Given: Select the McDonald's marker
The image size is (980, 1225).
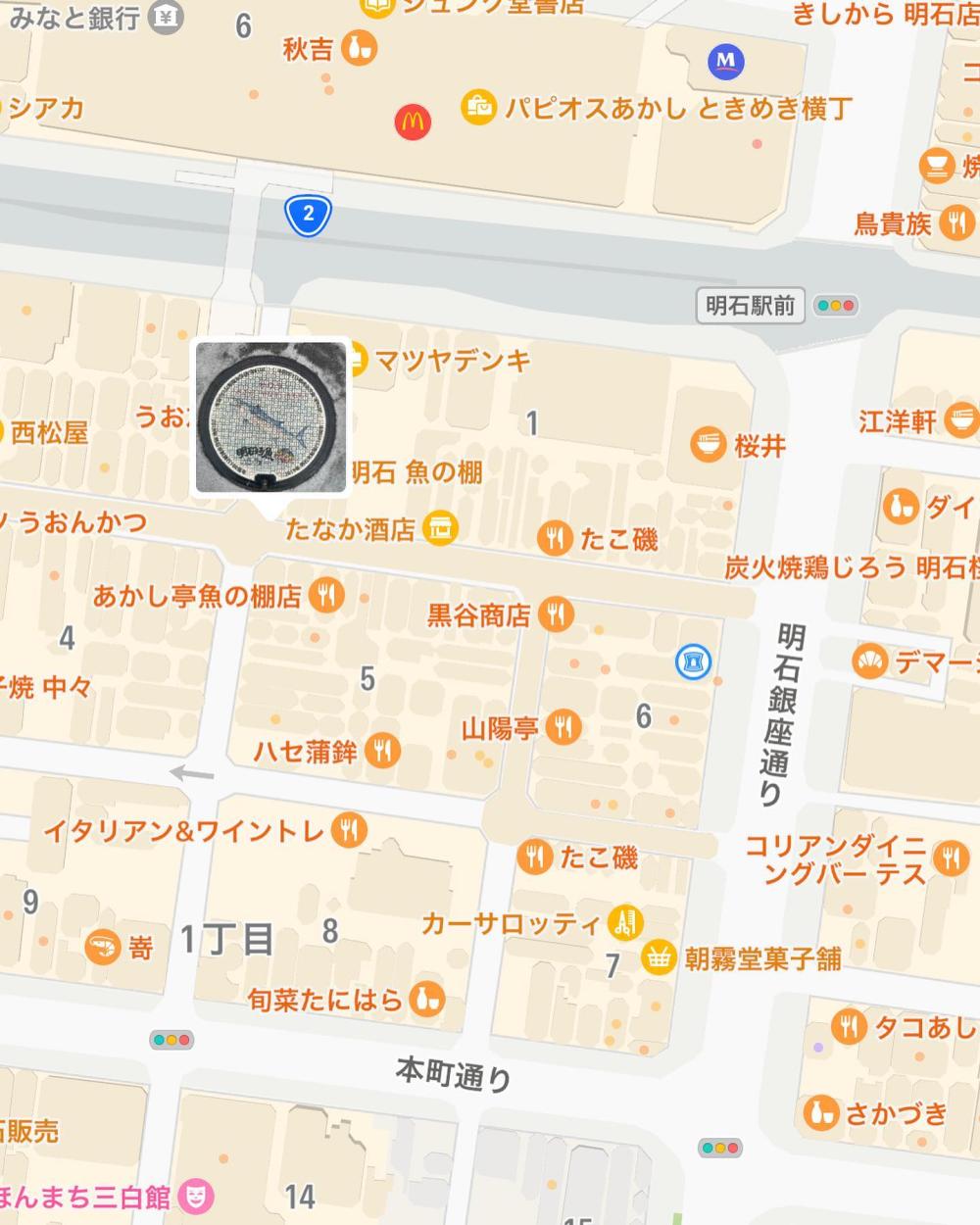Looking at the screenshot, I should pyautogui.click(x=414, y=122).
